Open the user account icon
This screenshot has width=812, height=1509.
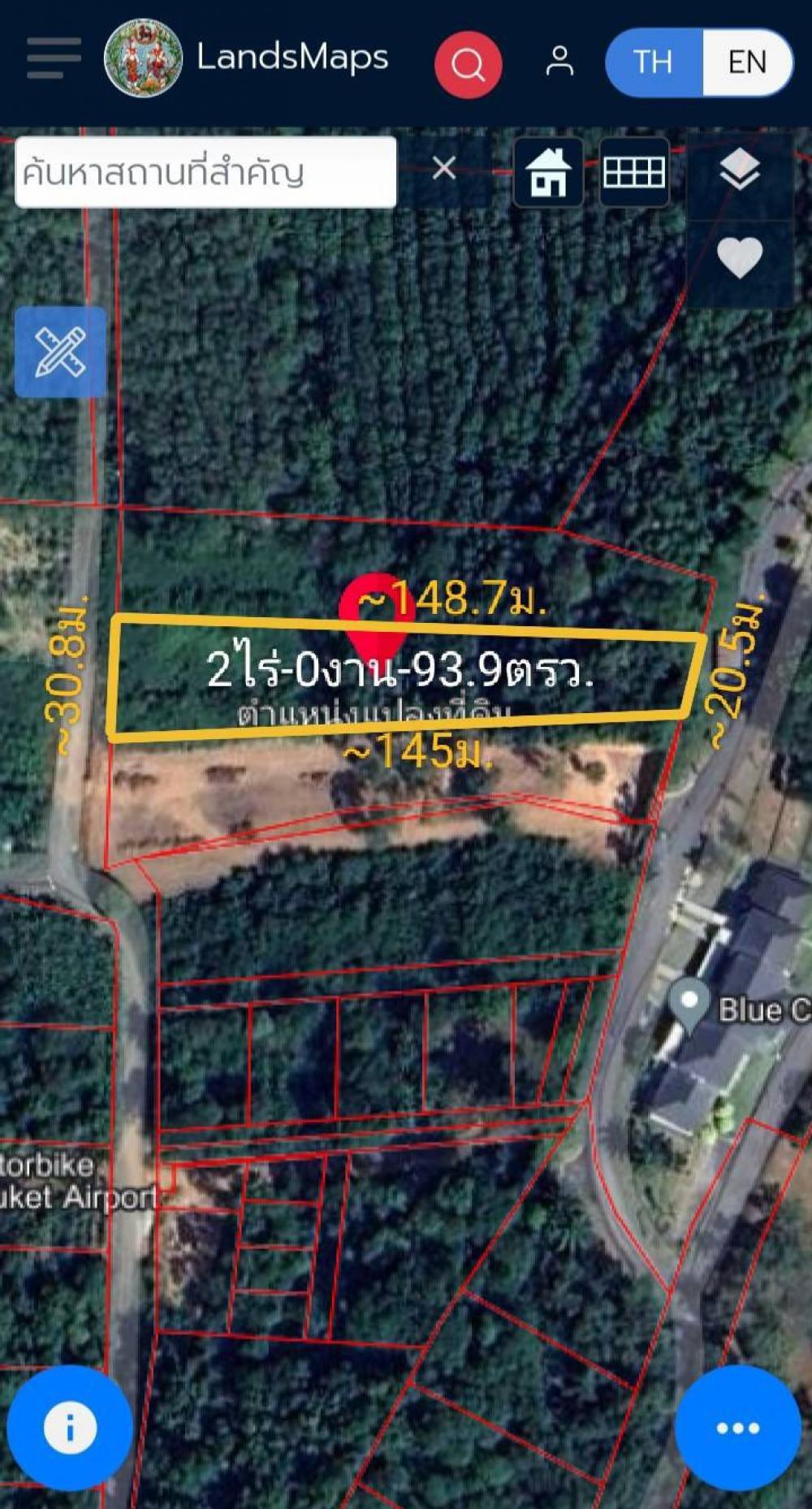point(559,61)
